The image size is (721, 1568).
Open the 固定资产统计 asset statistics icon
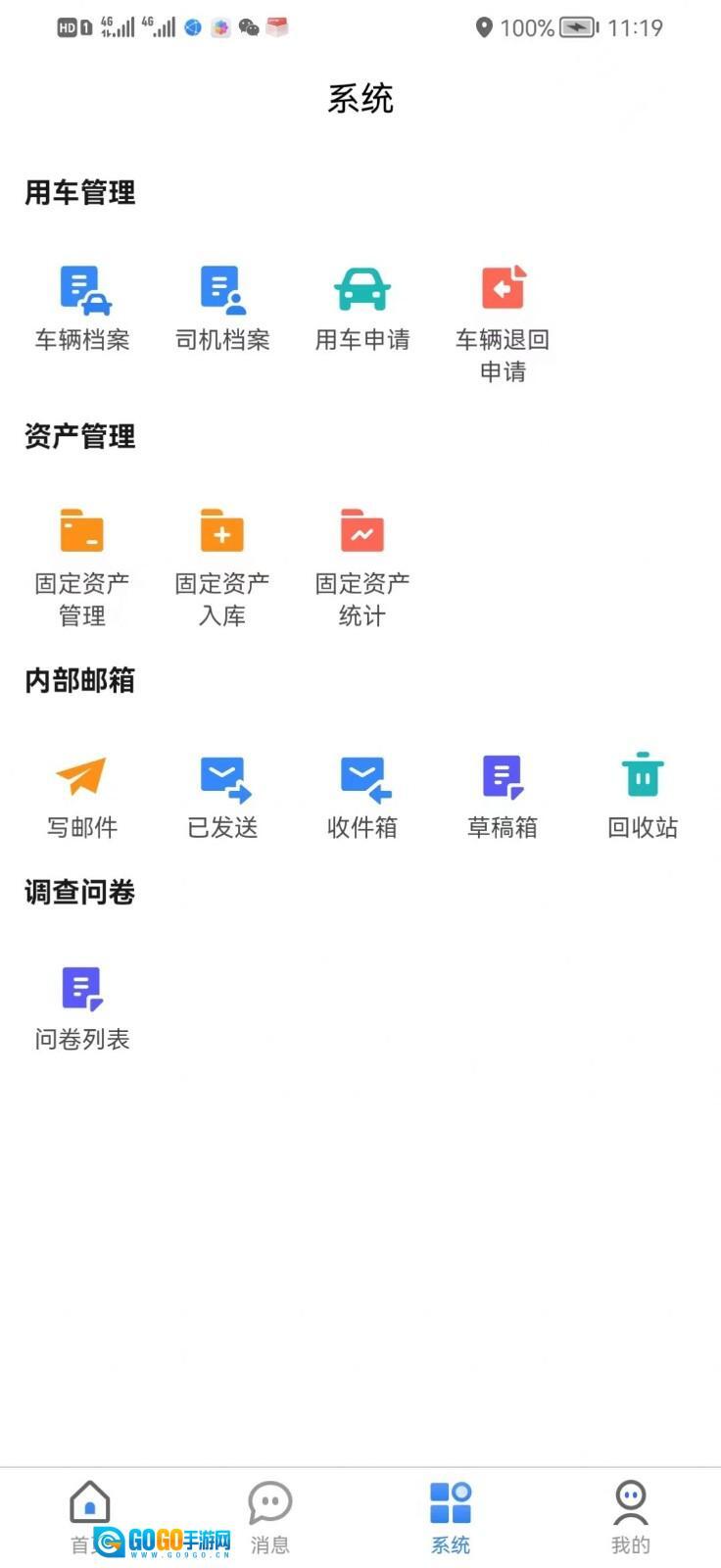point(361,531)
